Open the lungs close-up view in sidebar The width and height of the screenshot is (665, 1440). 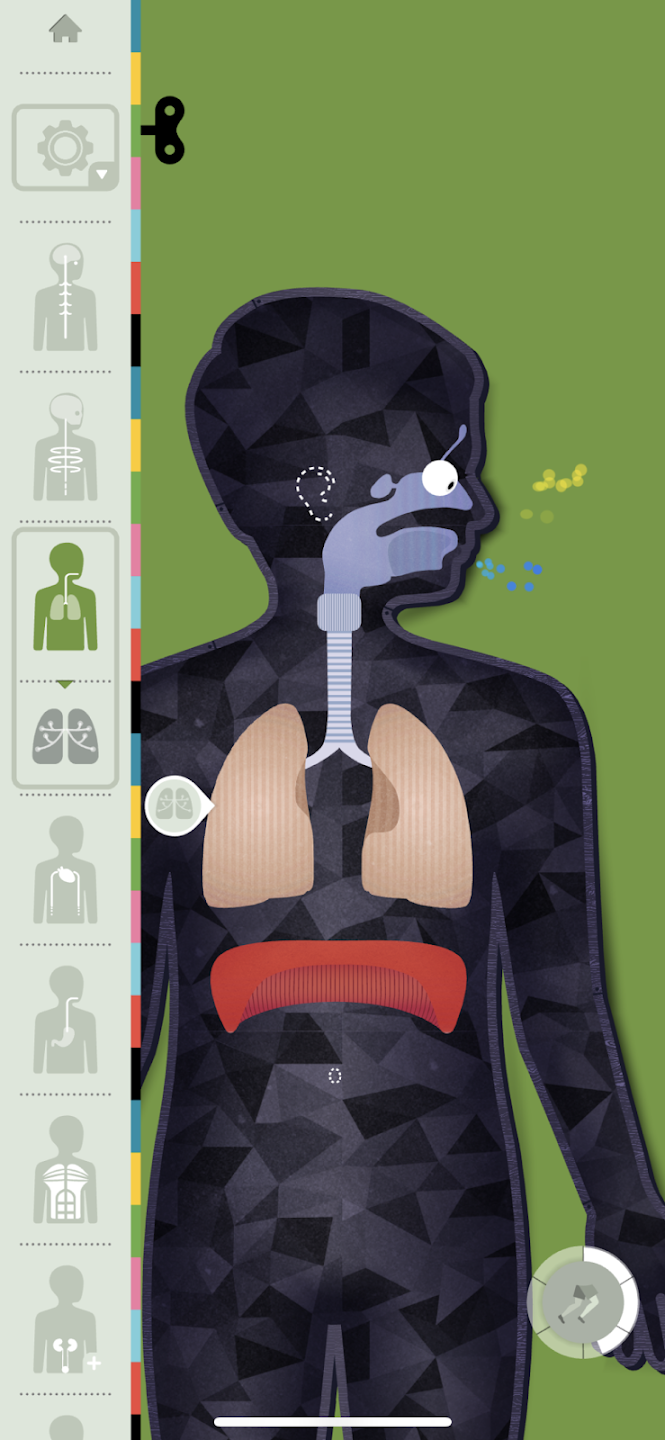click(65, 737)
